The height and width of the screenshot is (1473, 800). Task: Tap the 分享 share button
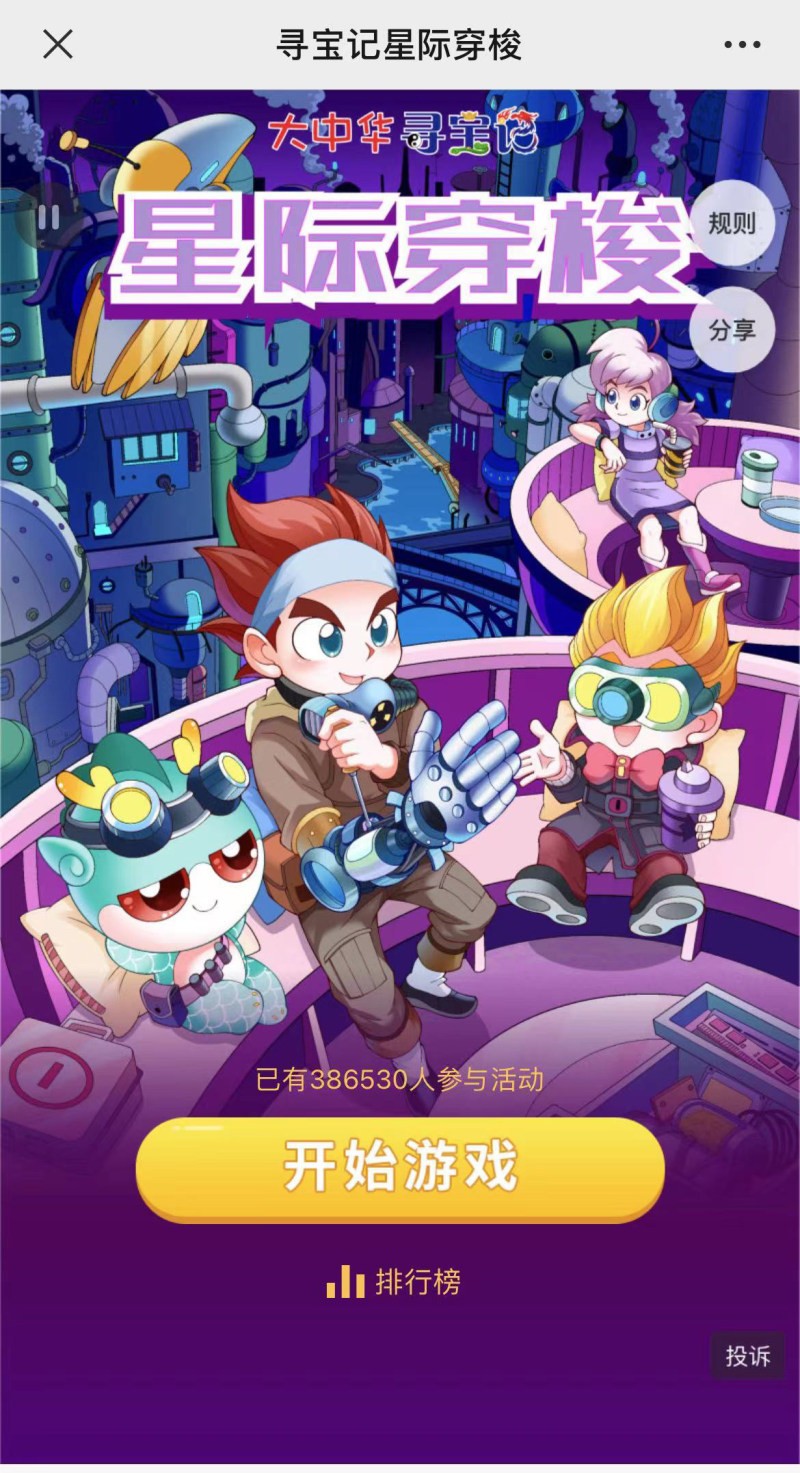click(x=733, y=331)
